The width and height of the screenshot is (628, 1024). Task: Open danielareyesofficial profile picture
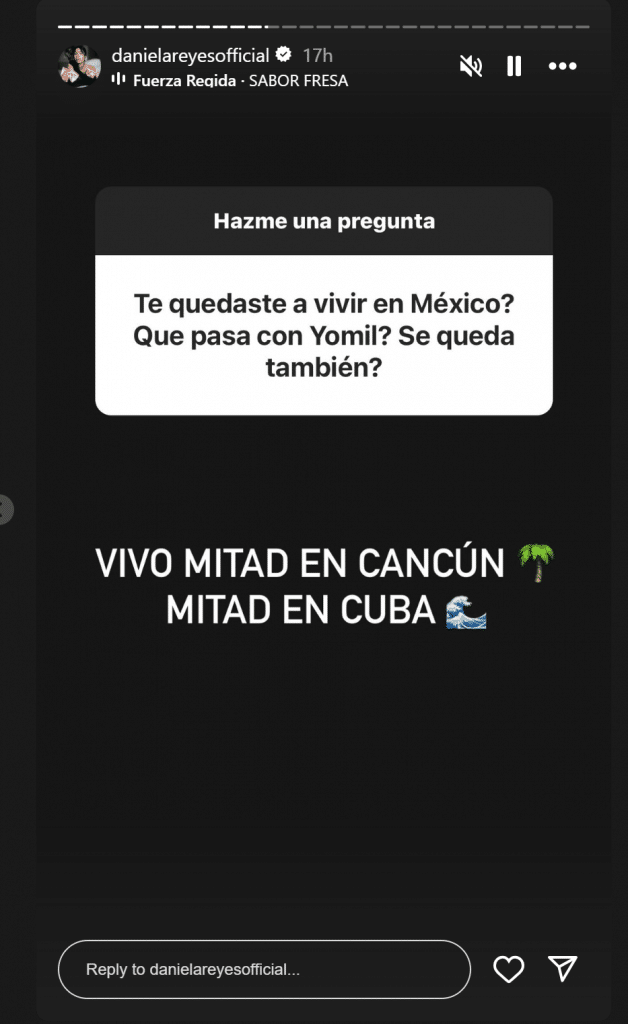79,66
